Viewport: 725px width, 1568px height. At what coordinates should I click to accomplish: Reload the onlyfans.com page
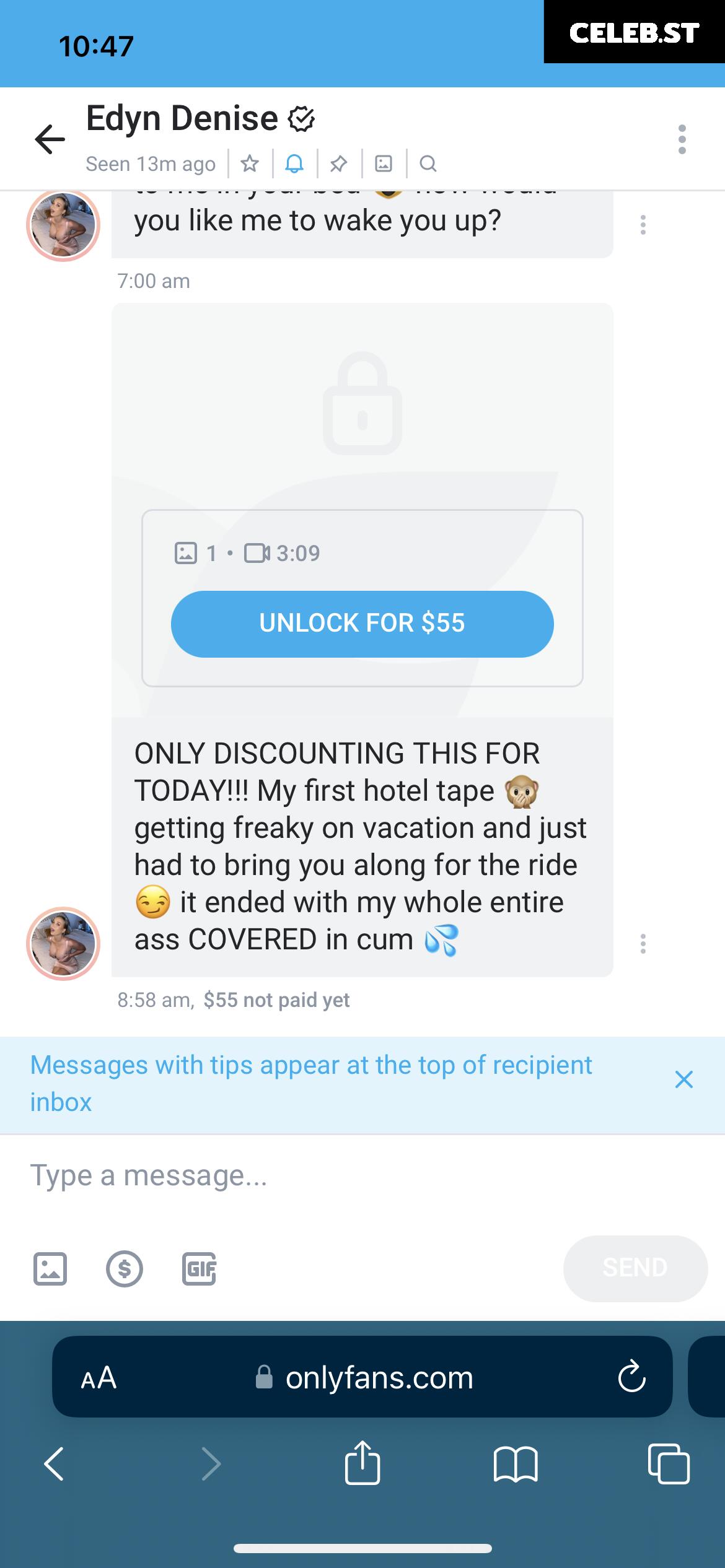point(631,1378)
